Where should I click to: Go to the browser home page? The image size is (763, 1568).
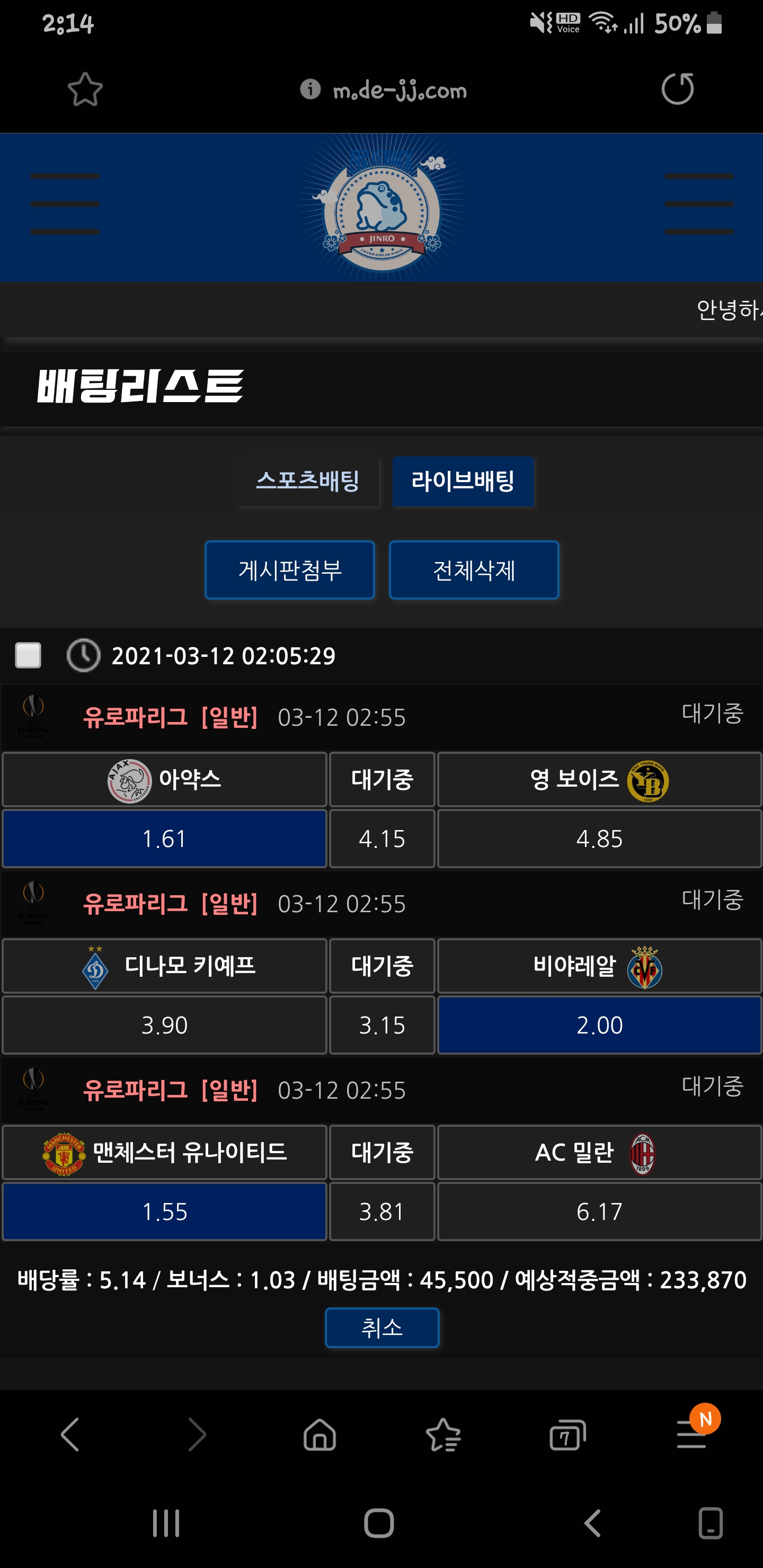pyautogui.click(x=320, y=1435)
